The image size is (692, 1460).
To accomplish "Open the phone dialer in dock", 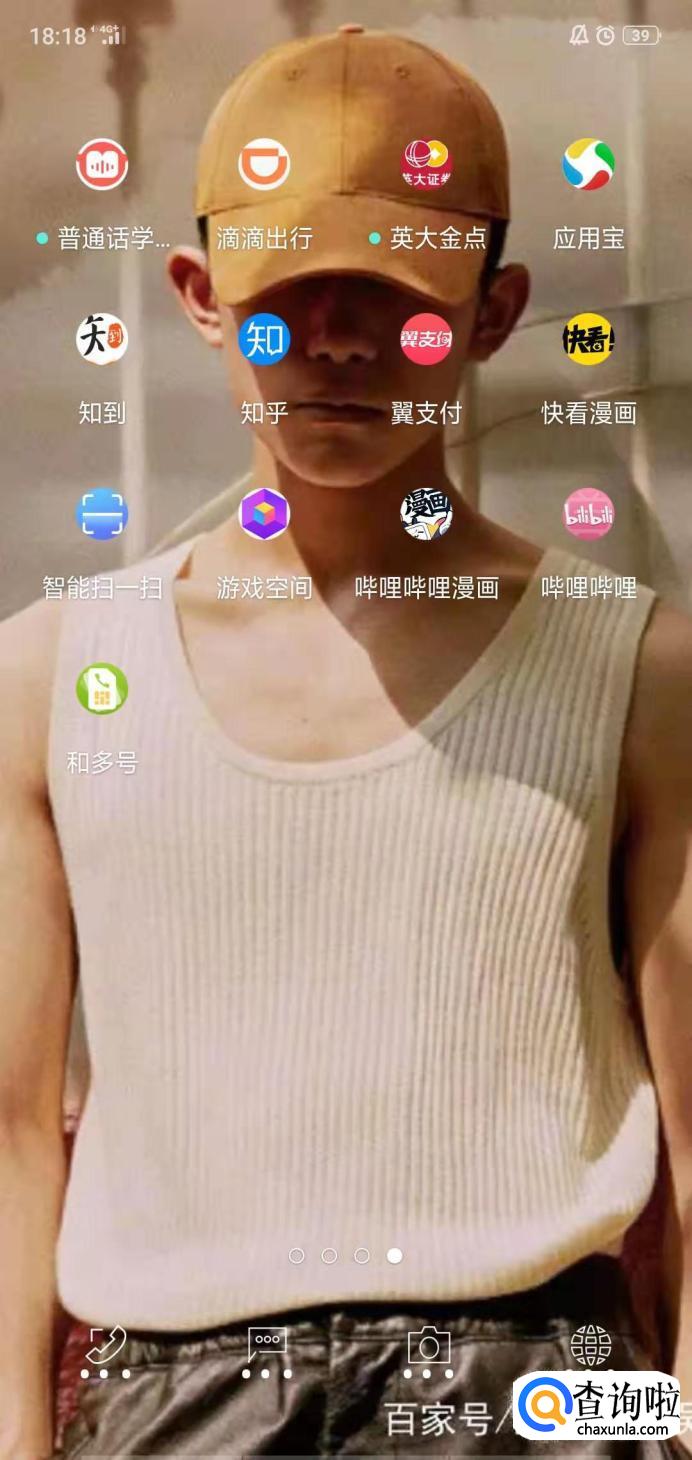I will 106,1347.
